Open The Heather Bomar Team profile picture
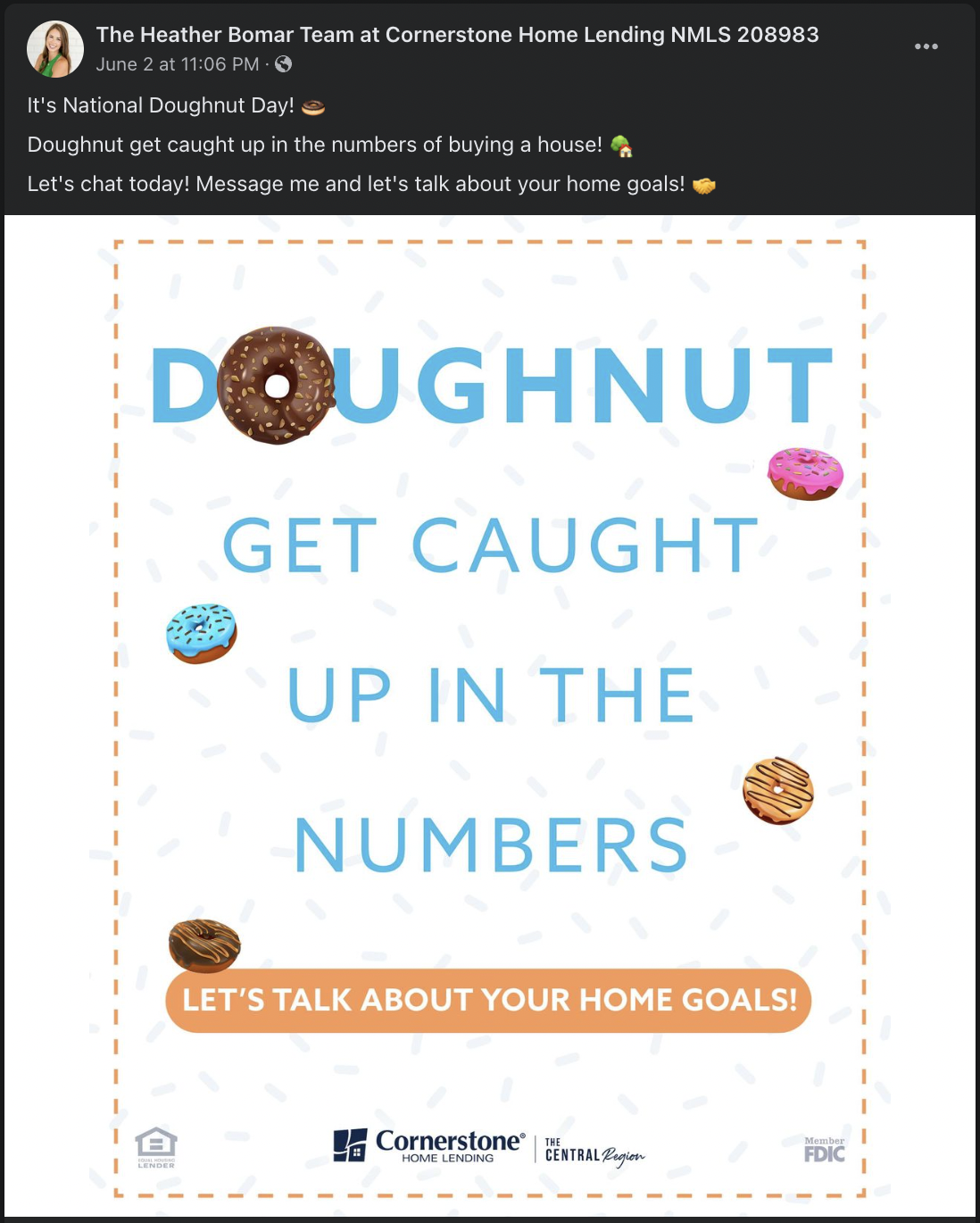This screenshot has height=1223, width=980. click(x=55, y=49)
